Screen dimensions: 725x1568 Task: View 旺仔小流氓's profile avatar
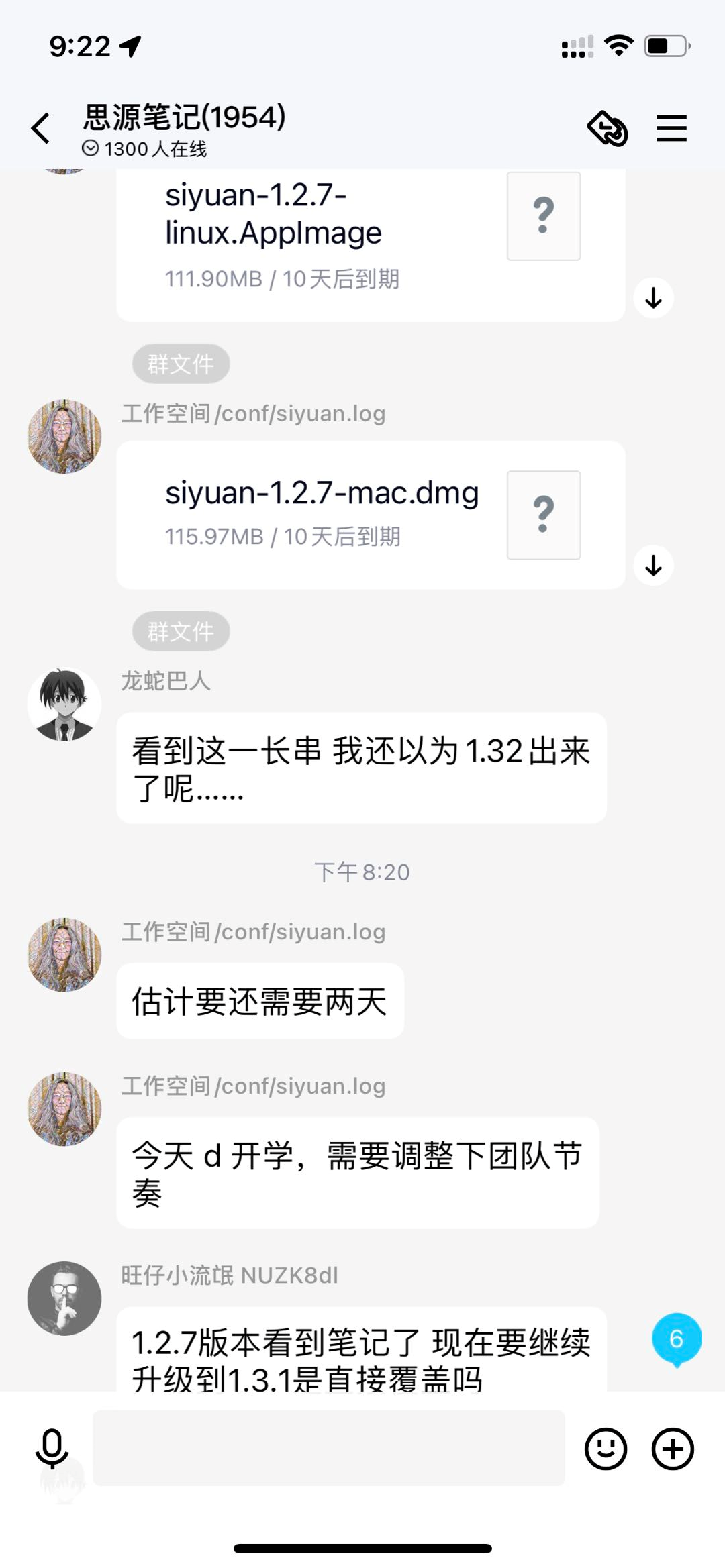pos(64,1298)
